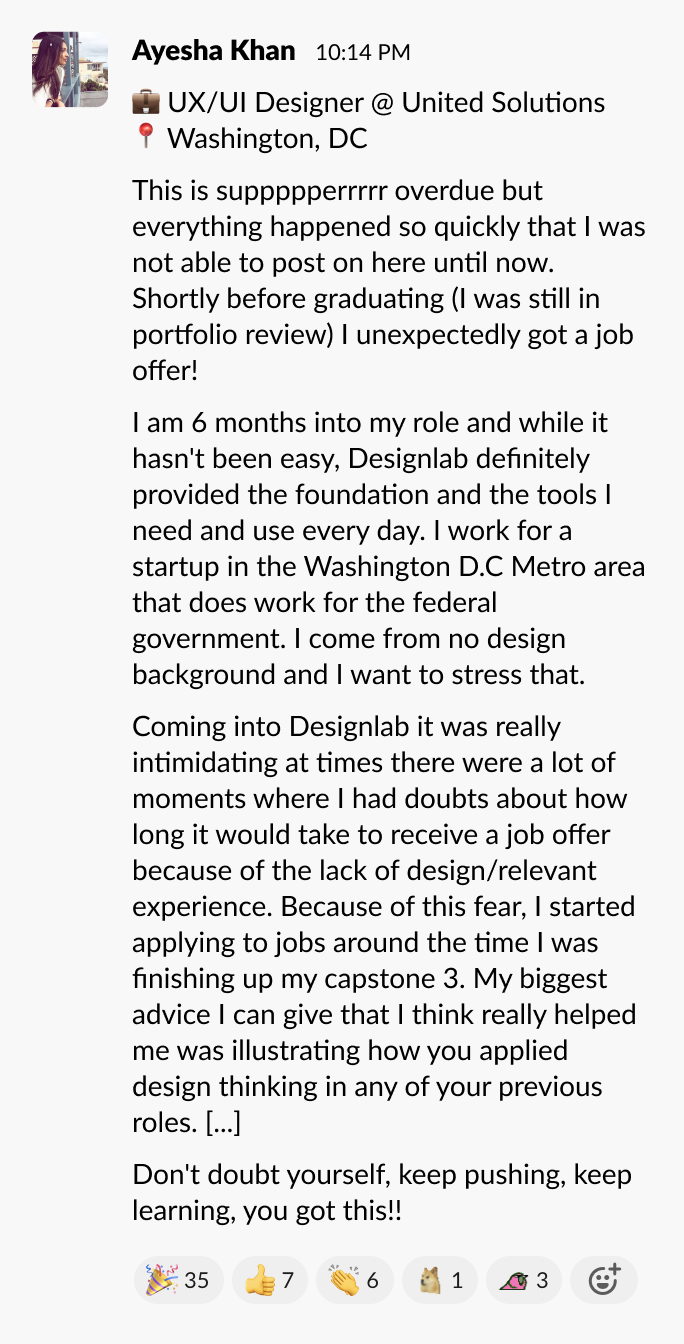React with the party popper emoji
684x1344 pixels.
click(x=178, y=1280)
